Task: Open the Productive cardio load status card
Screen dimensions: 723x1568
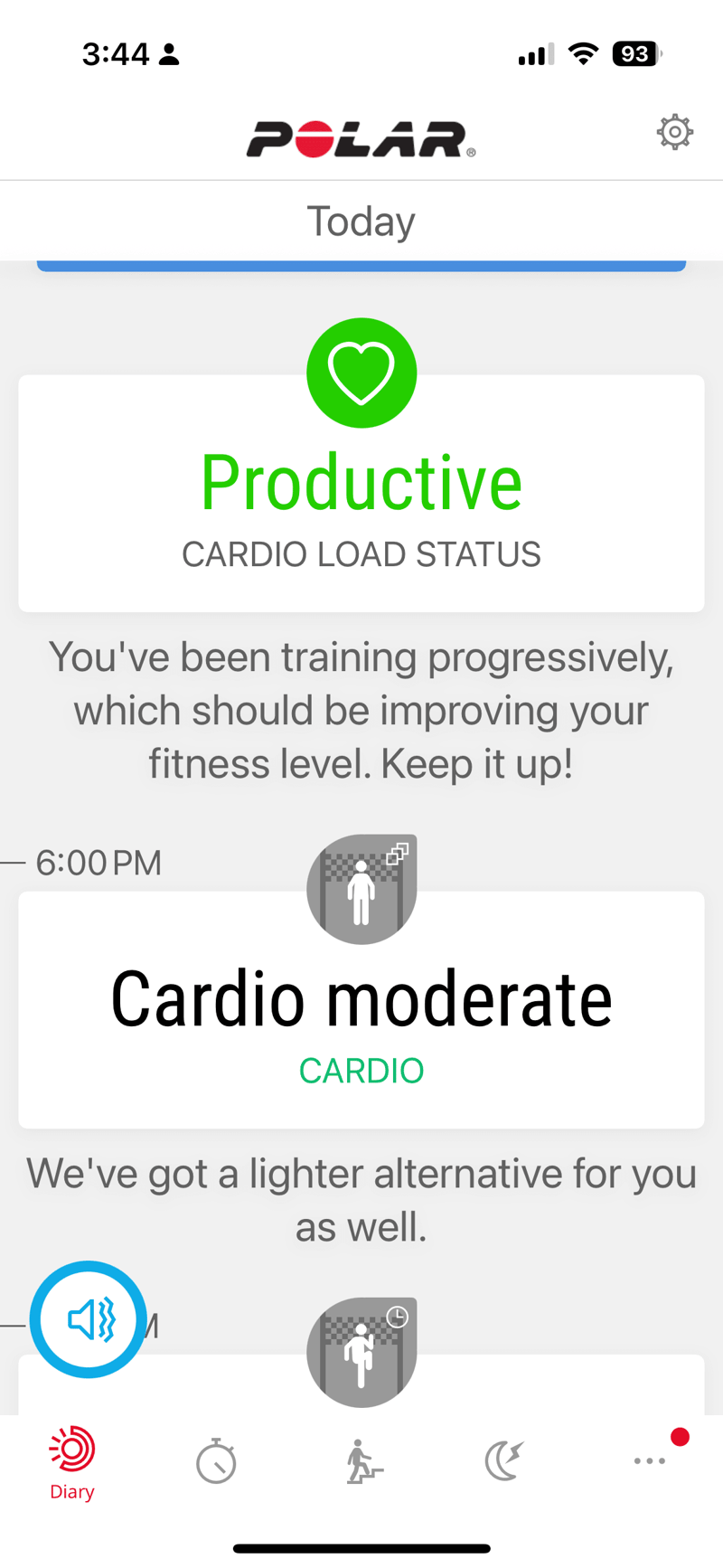Action: [x=361, y=496]
